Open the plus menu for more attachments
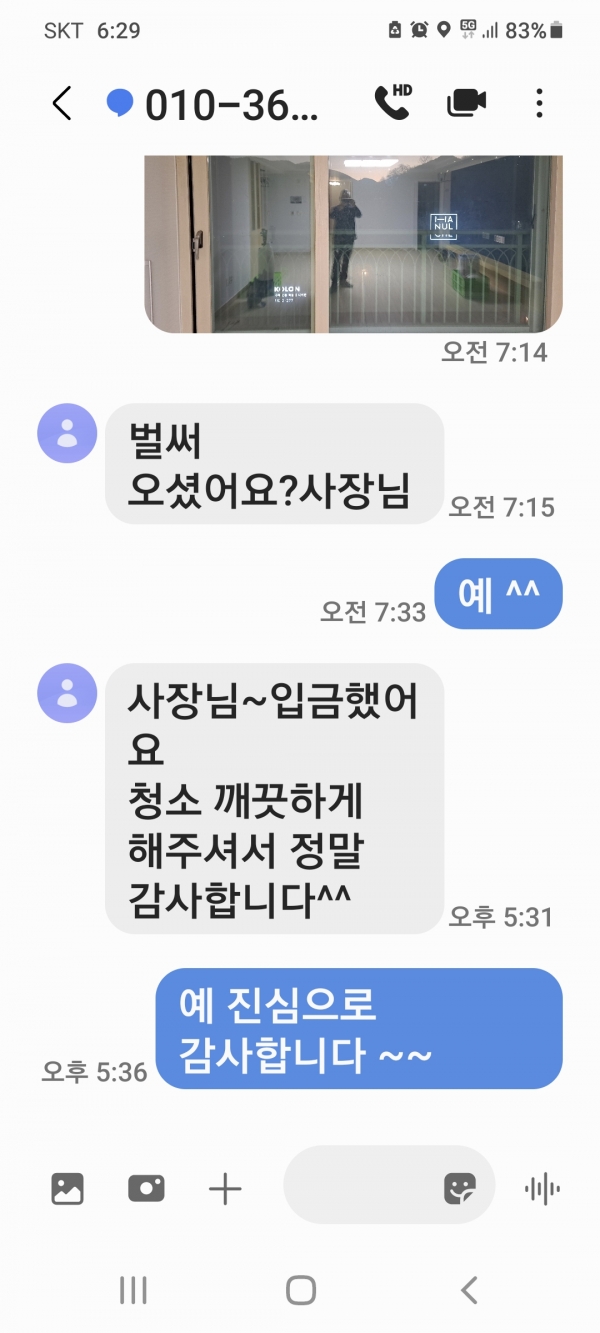This screenshot has height=1333, width=600. click(x=225, y=1188)
